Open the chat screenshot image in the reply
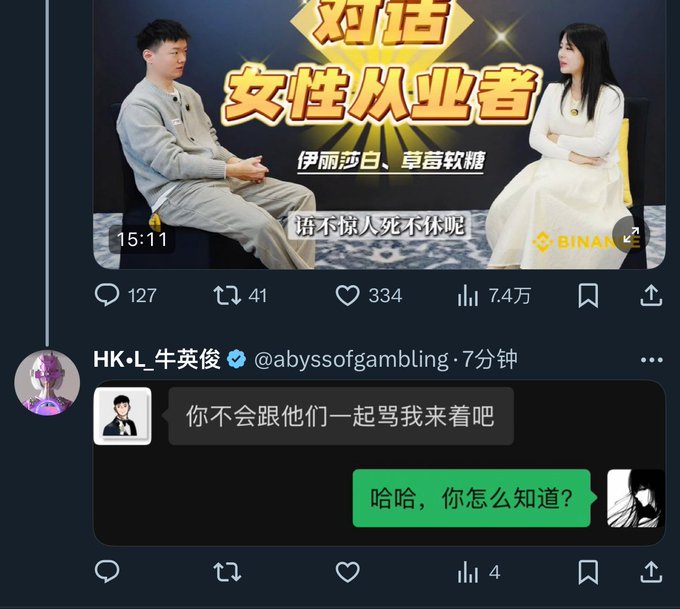 tap(378, 462)
